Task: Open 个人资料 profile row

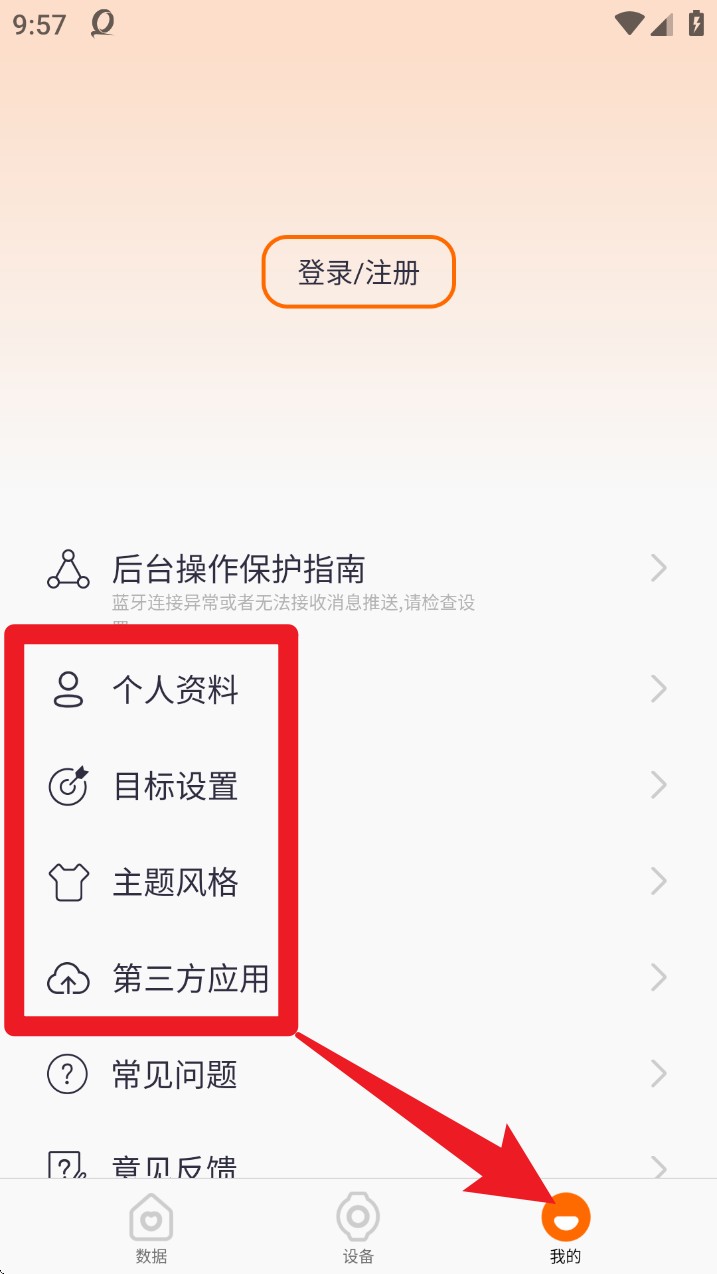Action: pos(358,690)
